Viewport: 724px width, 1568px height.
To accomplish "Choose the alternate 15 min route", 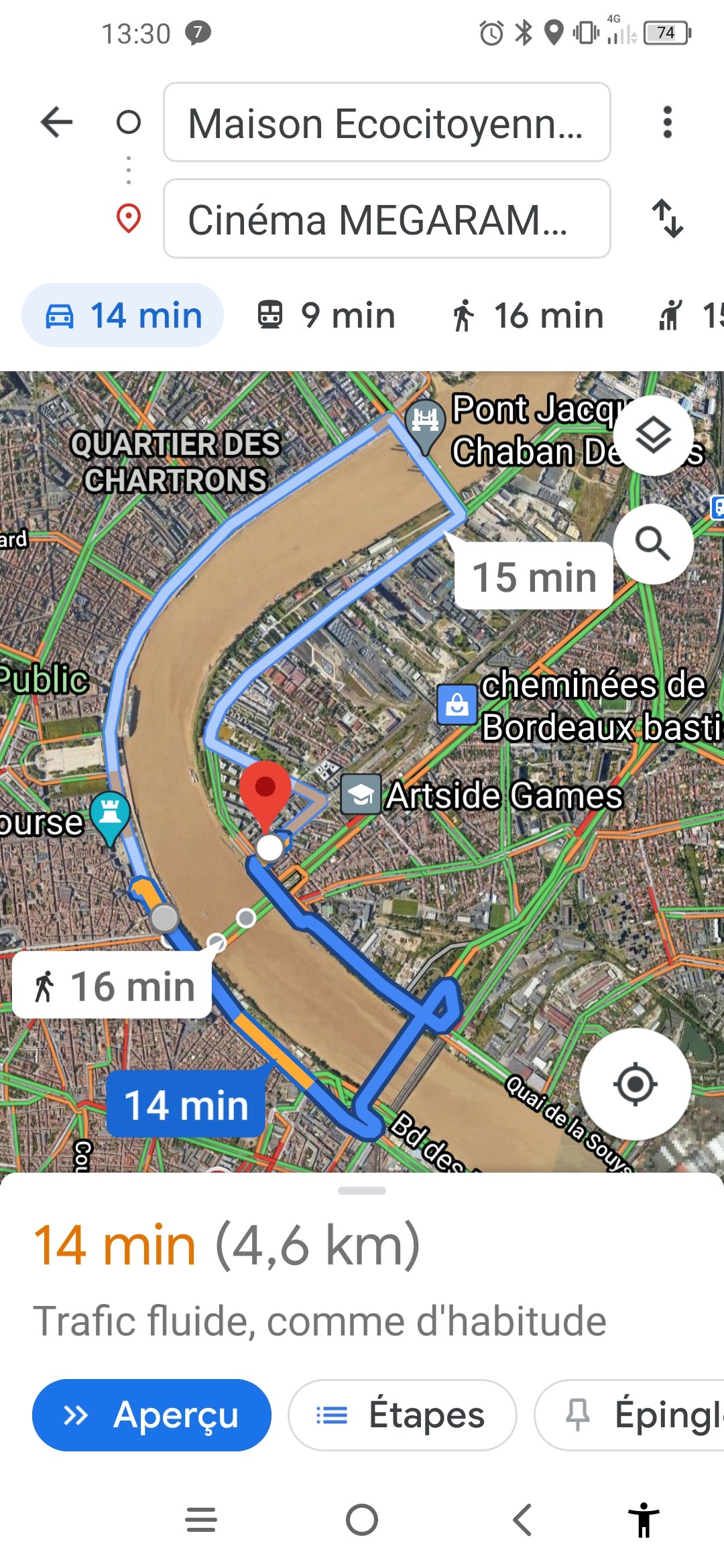I will pos(534,576).
